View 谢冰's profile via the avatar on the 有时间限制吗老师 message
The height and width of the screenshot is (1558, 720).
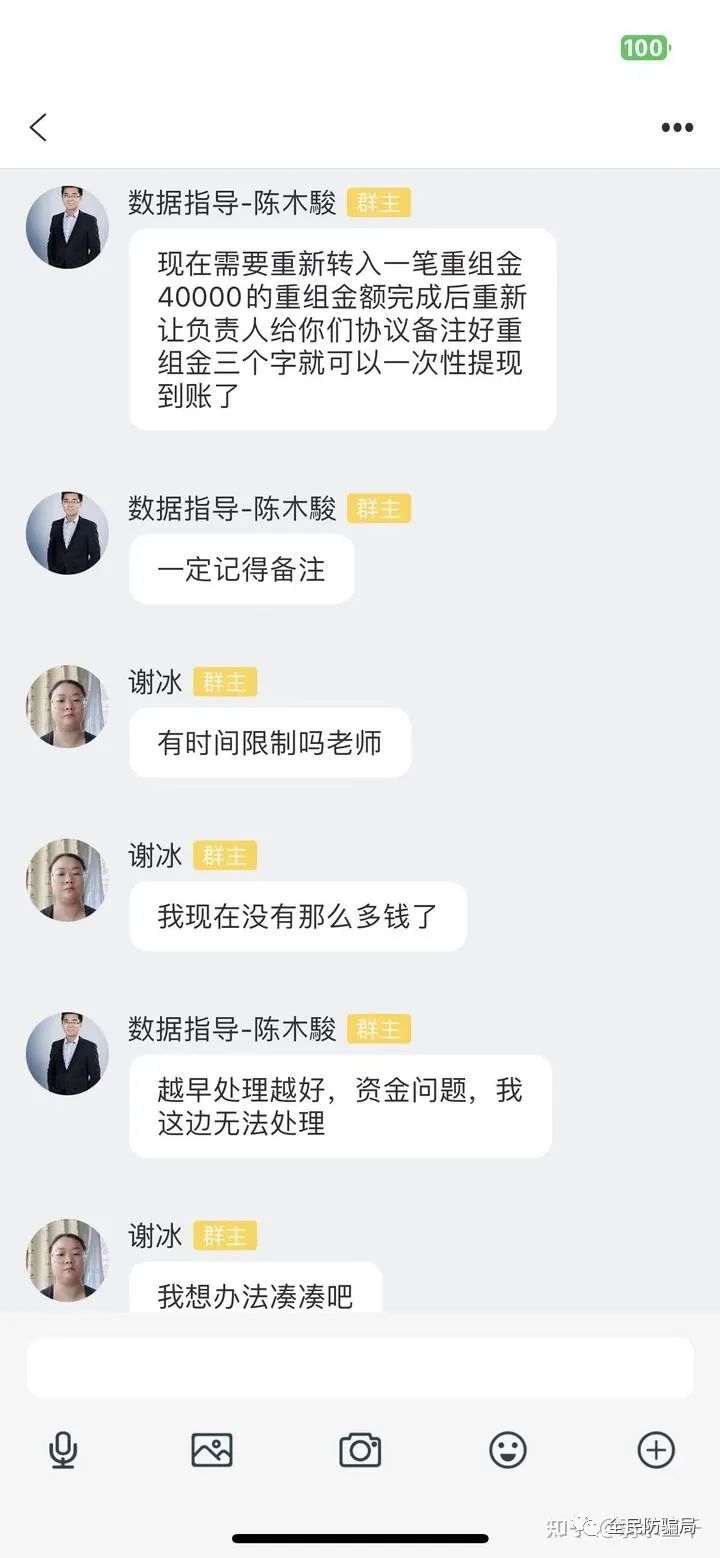point(67,706)
